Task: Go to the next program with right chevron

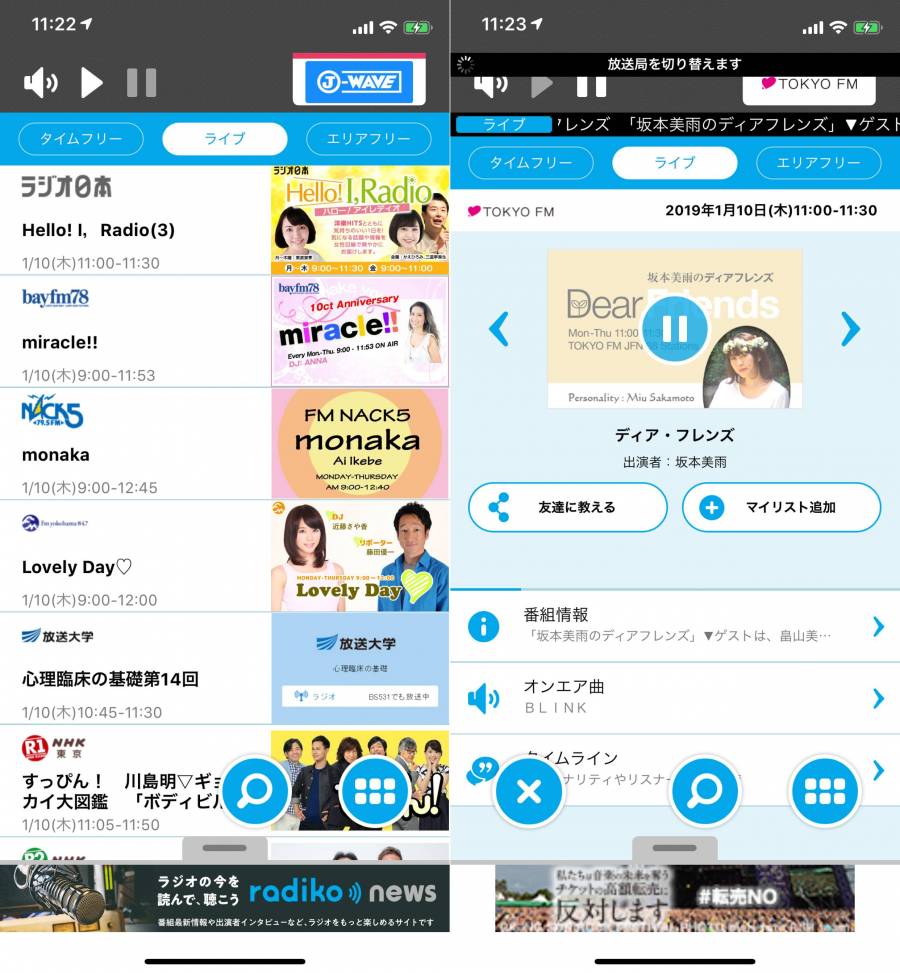Action: coord(850,329)
